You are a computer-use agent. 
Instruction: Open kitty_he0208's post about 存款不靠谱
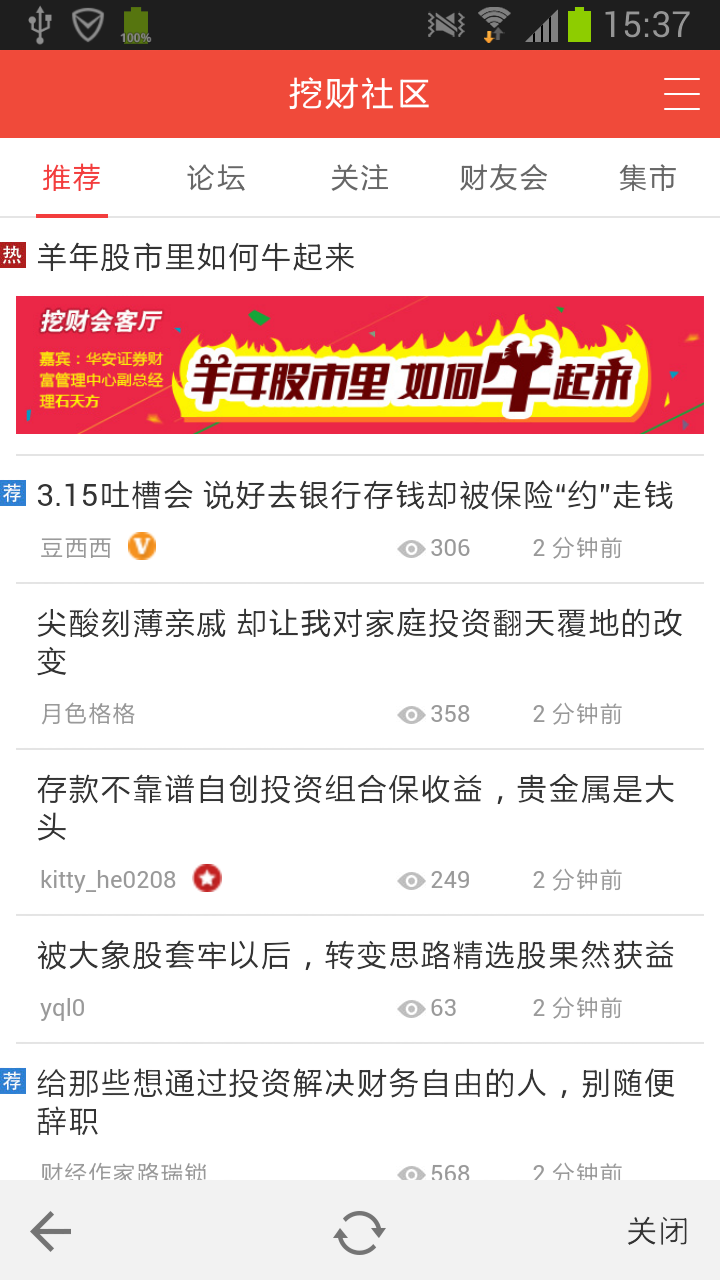360,833
